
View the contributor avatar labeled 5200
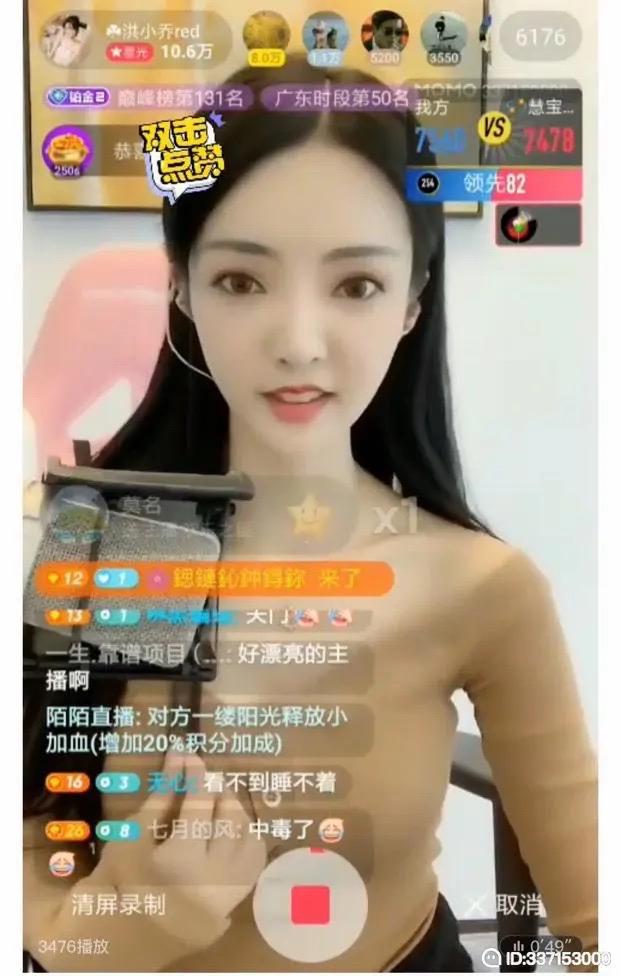coord(384,36)
